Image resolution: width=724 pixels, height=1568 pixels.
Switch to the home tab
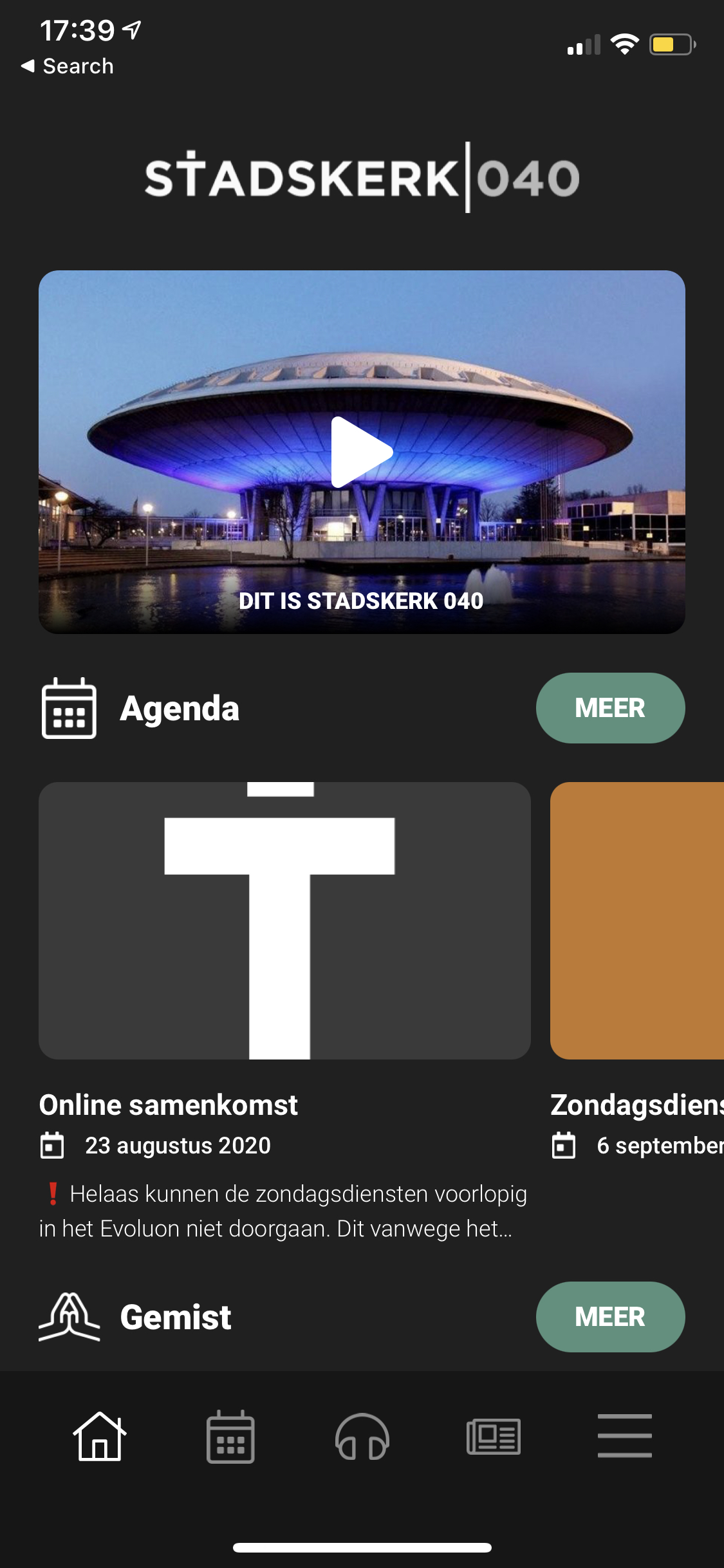point(100,1436)
